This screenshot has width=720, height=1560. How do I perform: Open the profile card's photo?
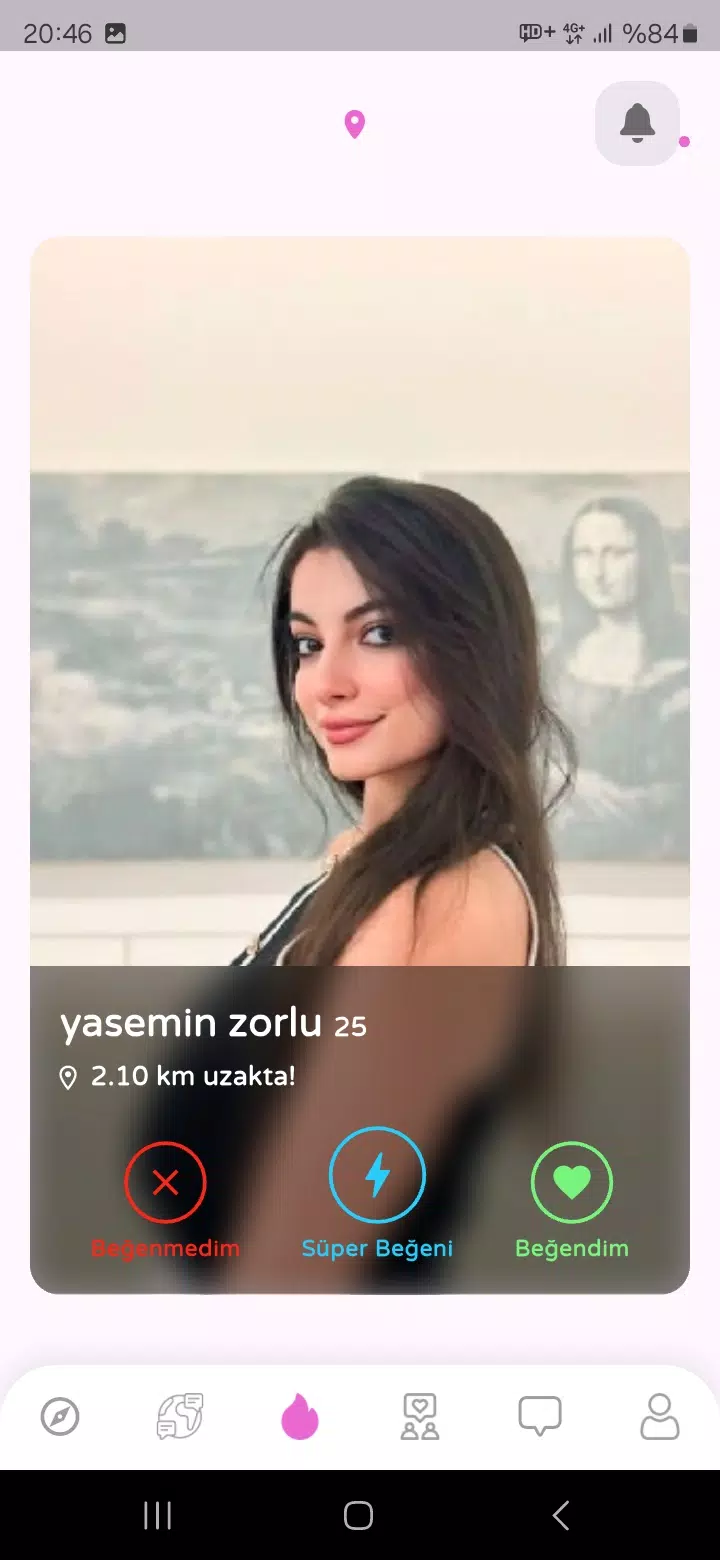click(360, 601)
